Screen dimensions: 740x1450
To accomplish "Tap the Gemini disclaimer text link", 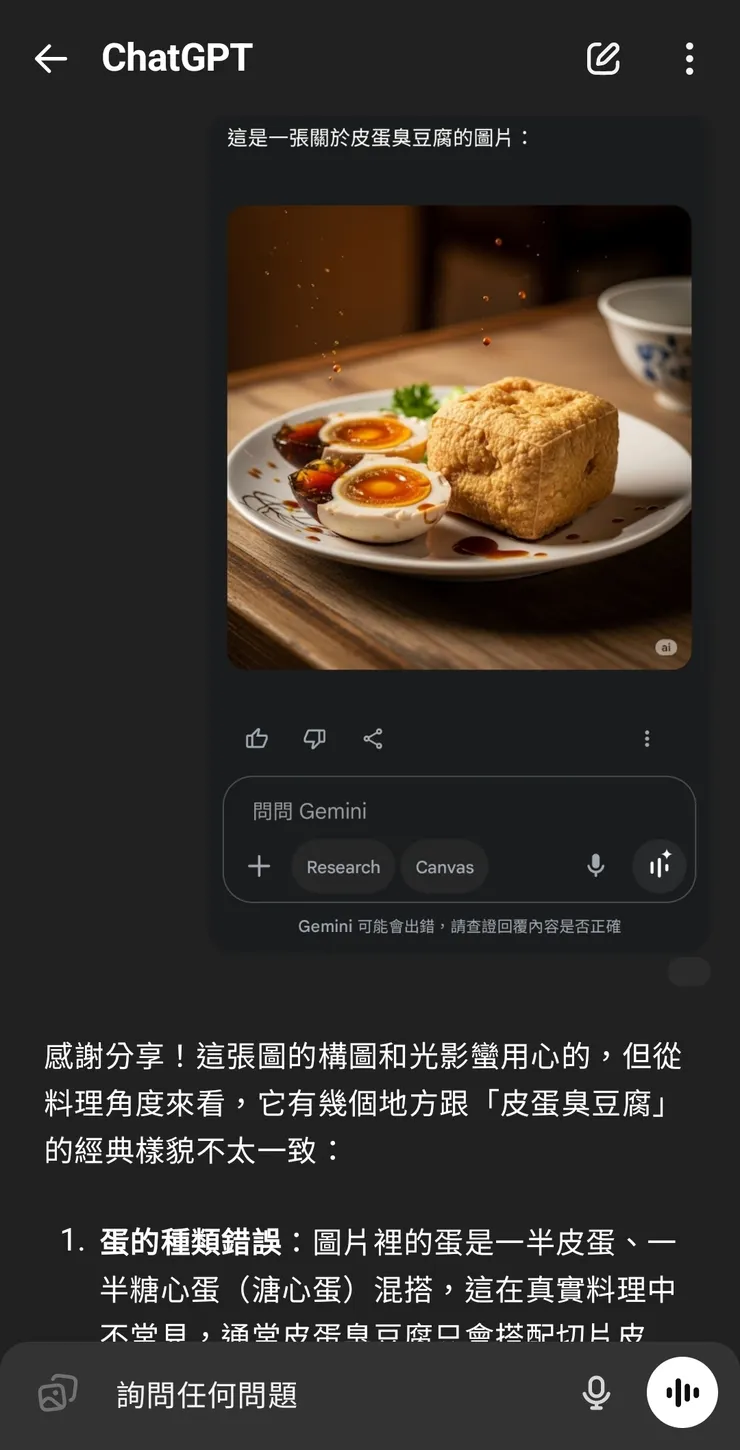I will 459,926.
